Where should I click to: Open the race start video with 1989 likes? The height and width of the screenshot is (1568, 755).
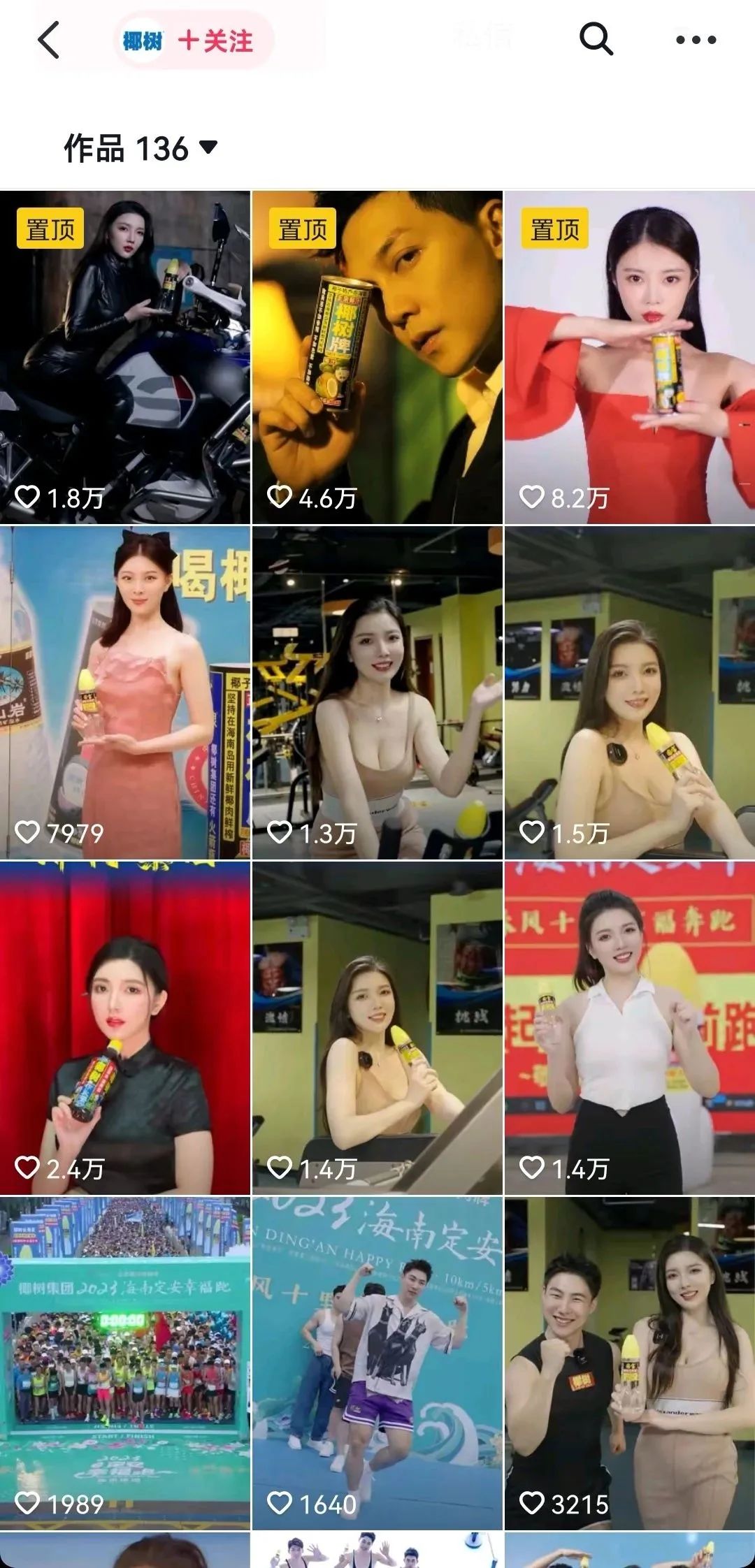click(125, 1363)
